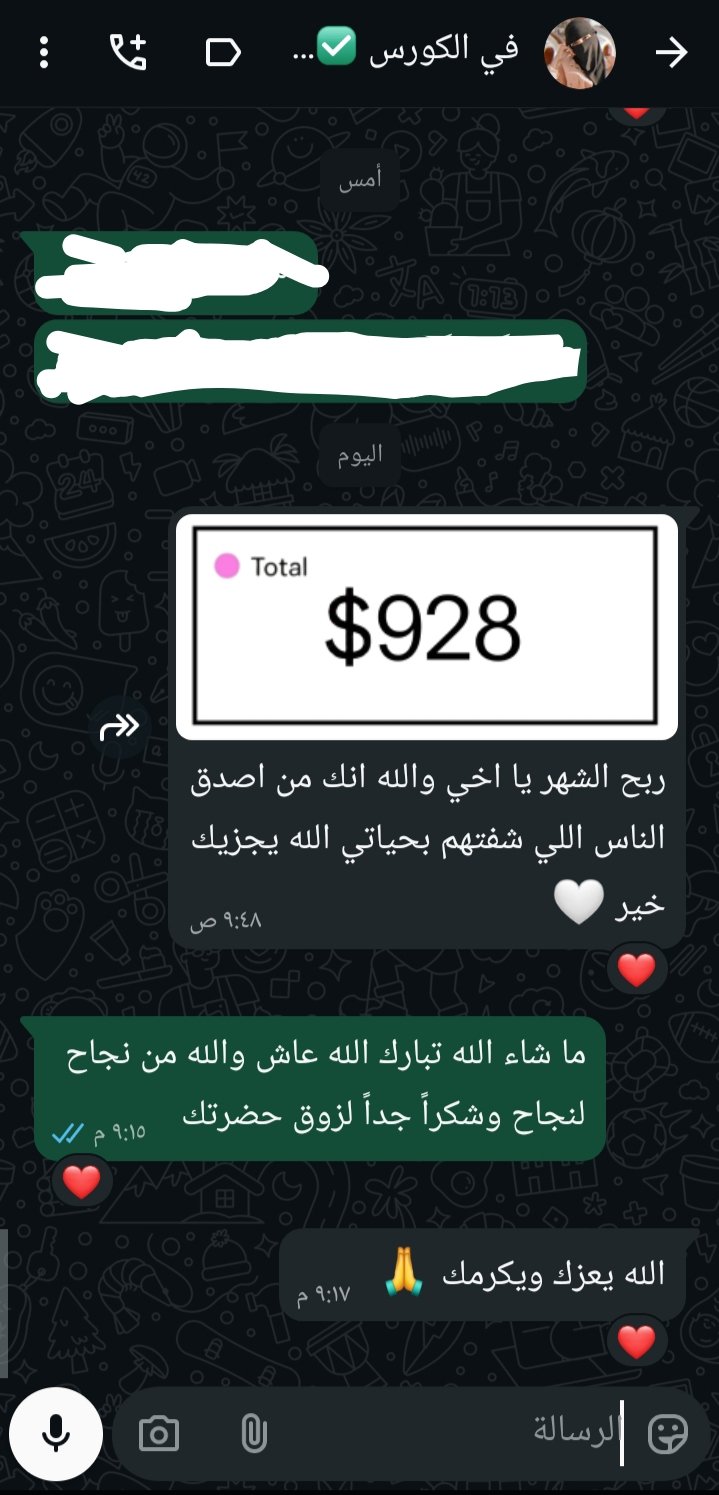Open the camera from the message bar
Viewport: 719px width, 1495px height.
coord(159,1435)
